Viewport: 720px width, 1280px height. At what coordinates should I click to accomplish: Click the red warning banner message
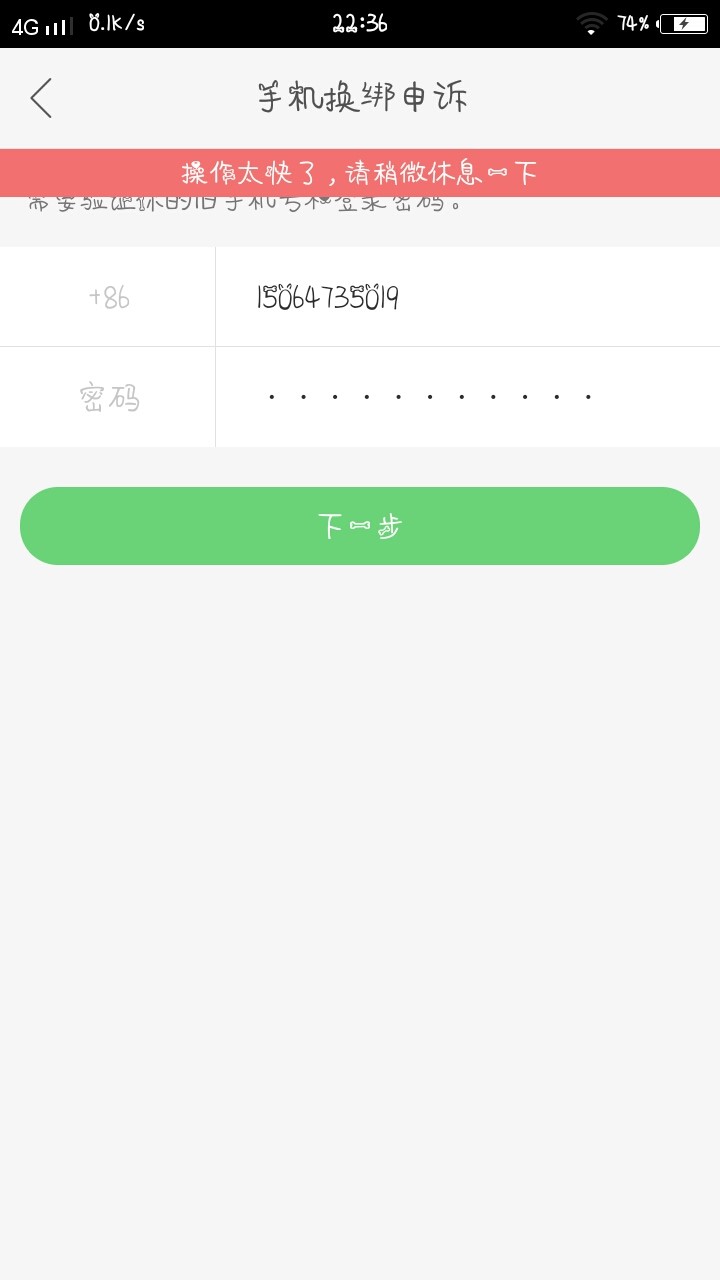(360, 172)
